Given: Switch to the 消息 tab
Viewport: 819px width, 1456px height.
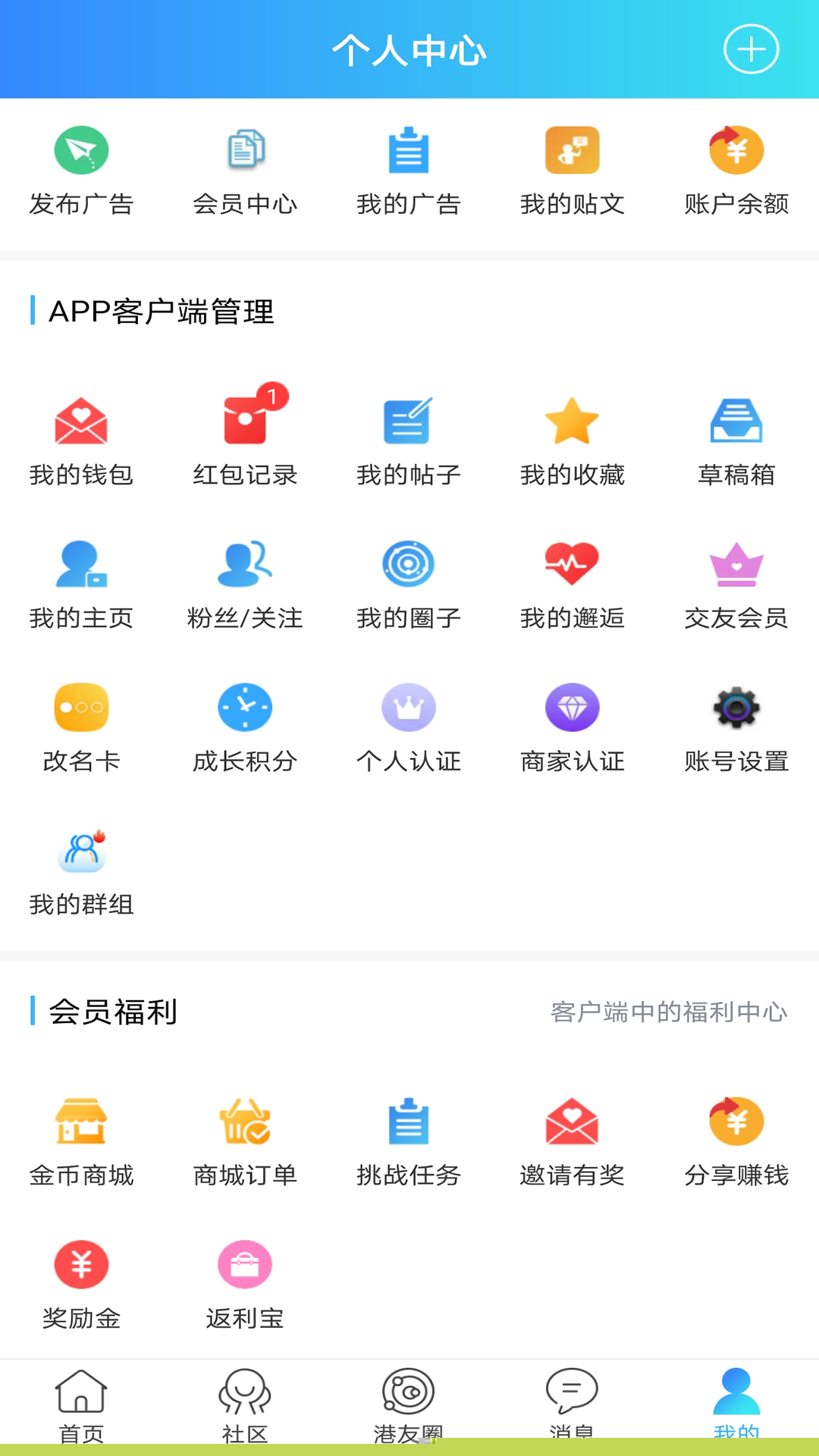Looking at the screenshot, I should 573,1401.
